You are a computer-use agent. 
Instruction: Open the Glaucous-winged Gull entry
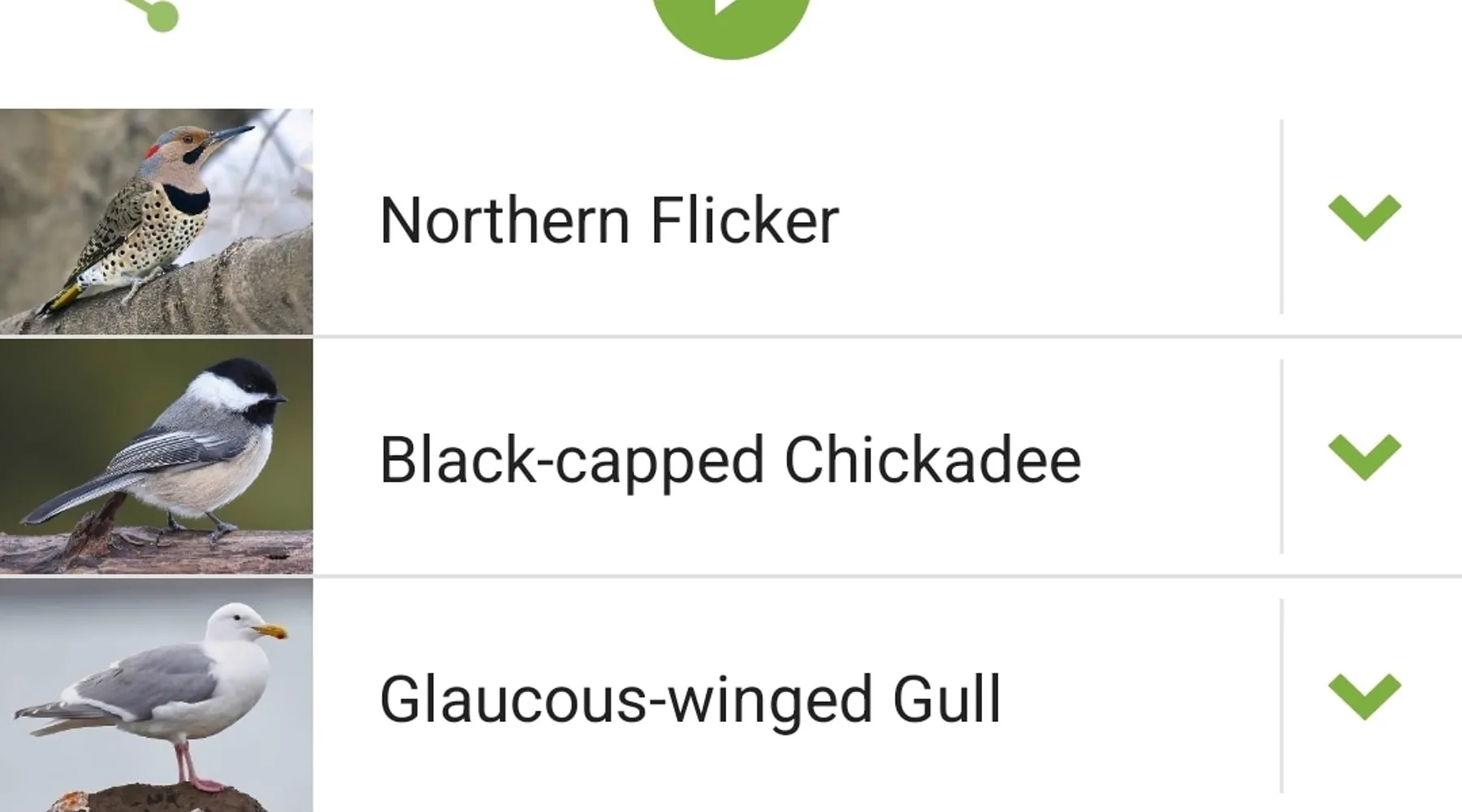(x=690, y=698)
